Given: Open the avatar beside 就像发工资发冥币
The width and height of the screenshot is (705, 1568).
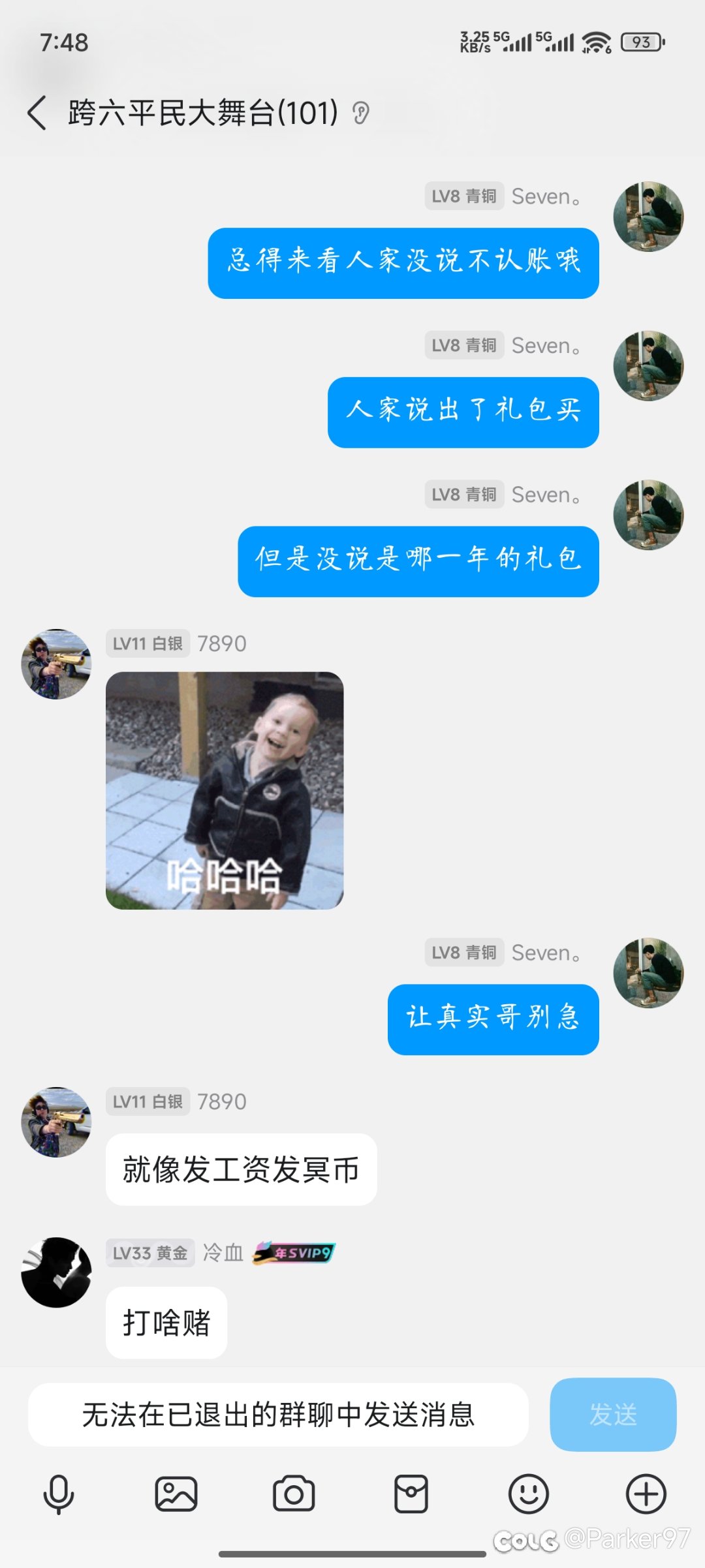Looking at the screenshot, I should click(56, 1122).
